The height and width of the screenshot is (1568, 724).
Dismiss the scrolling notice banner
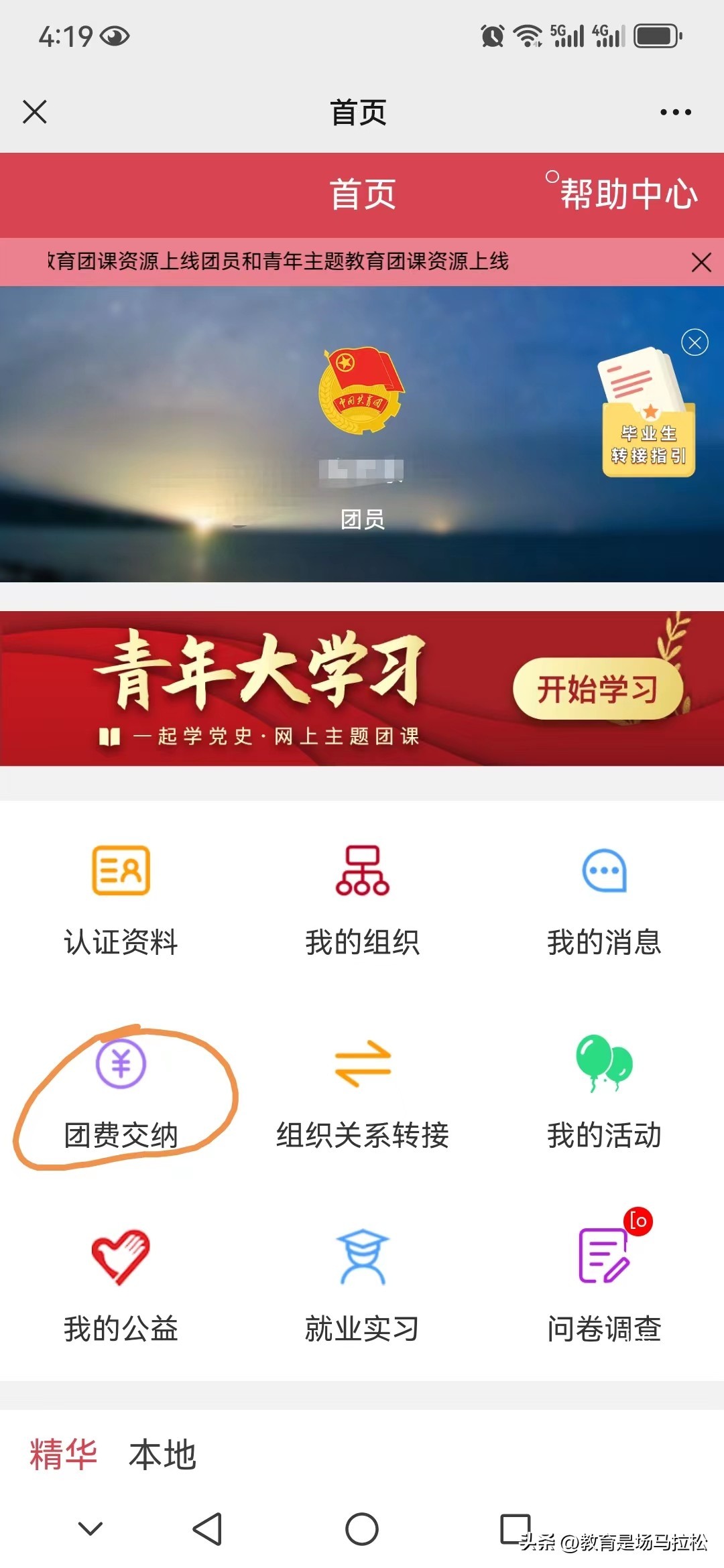pos(701,262)
